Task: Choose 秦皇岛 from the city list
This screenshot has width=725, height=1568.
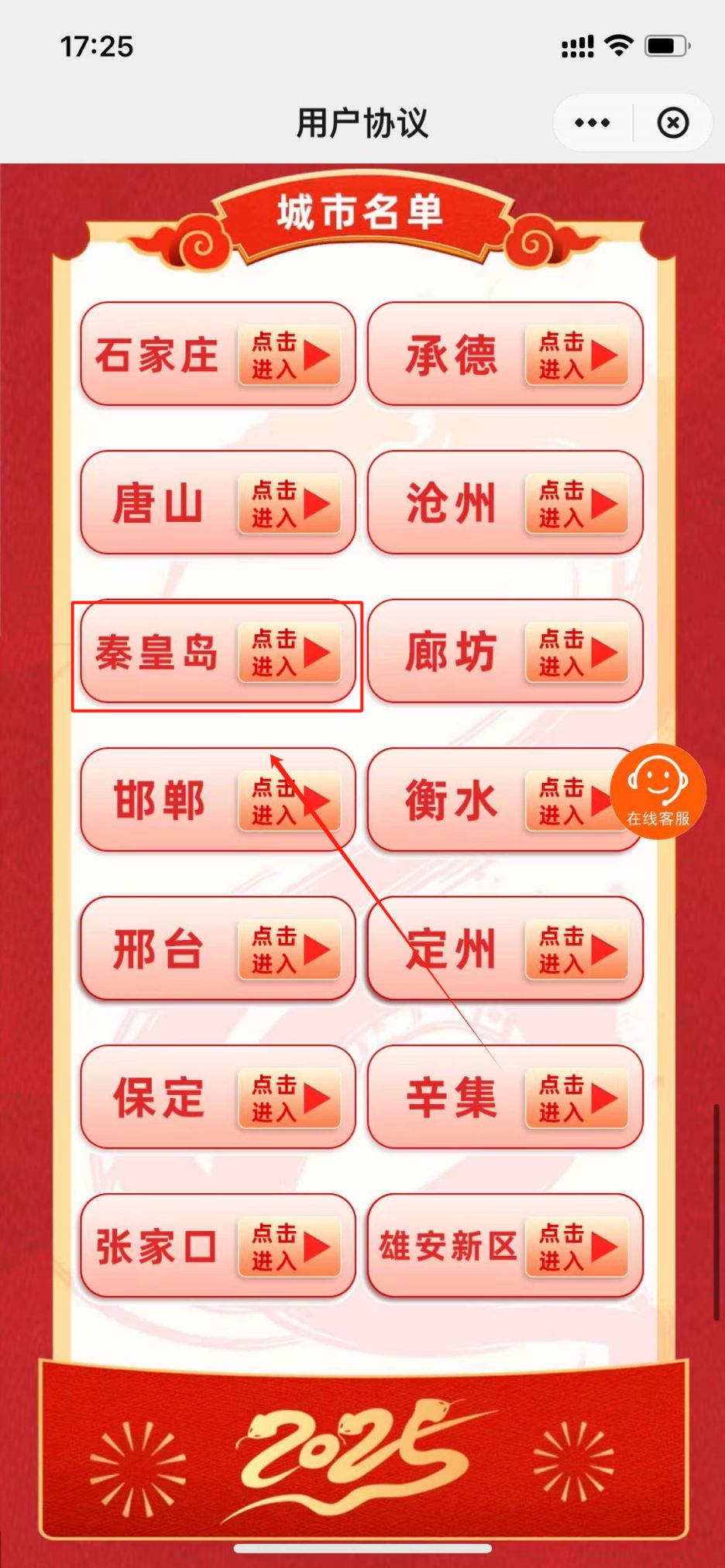Action: coord(218,651)
